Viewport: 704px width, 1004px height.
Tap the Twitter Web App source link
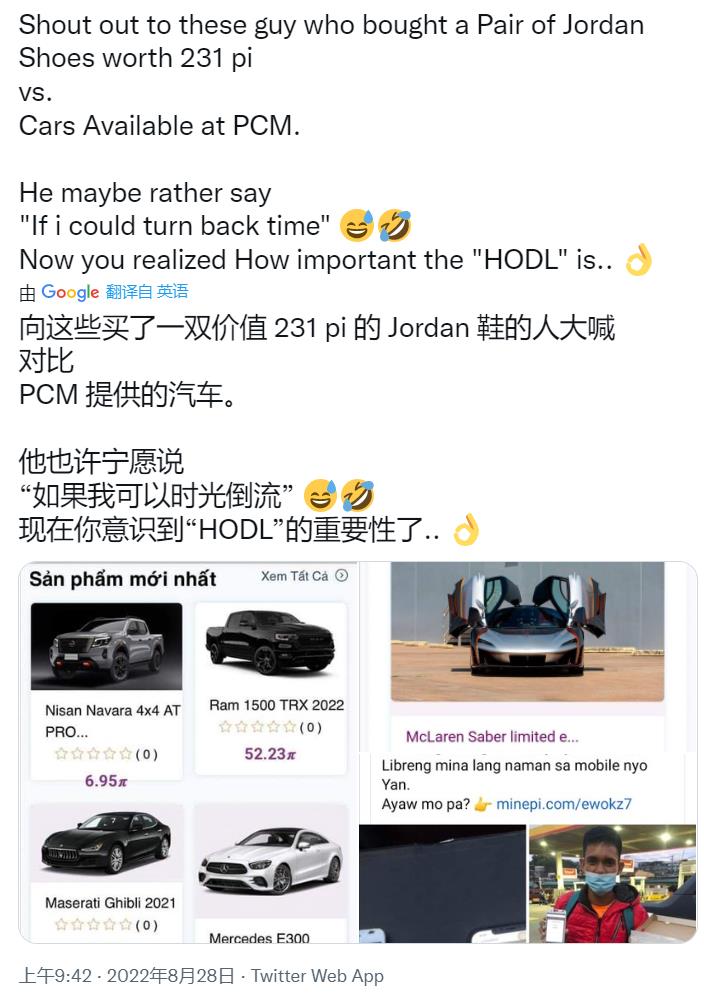pos(317,976)
